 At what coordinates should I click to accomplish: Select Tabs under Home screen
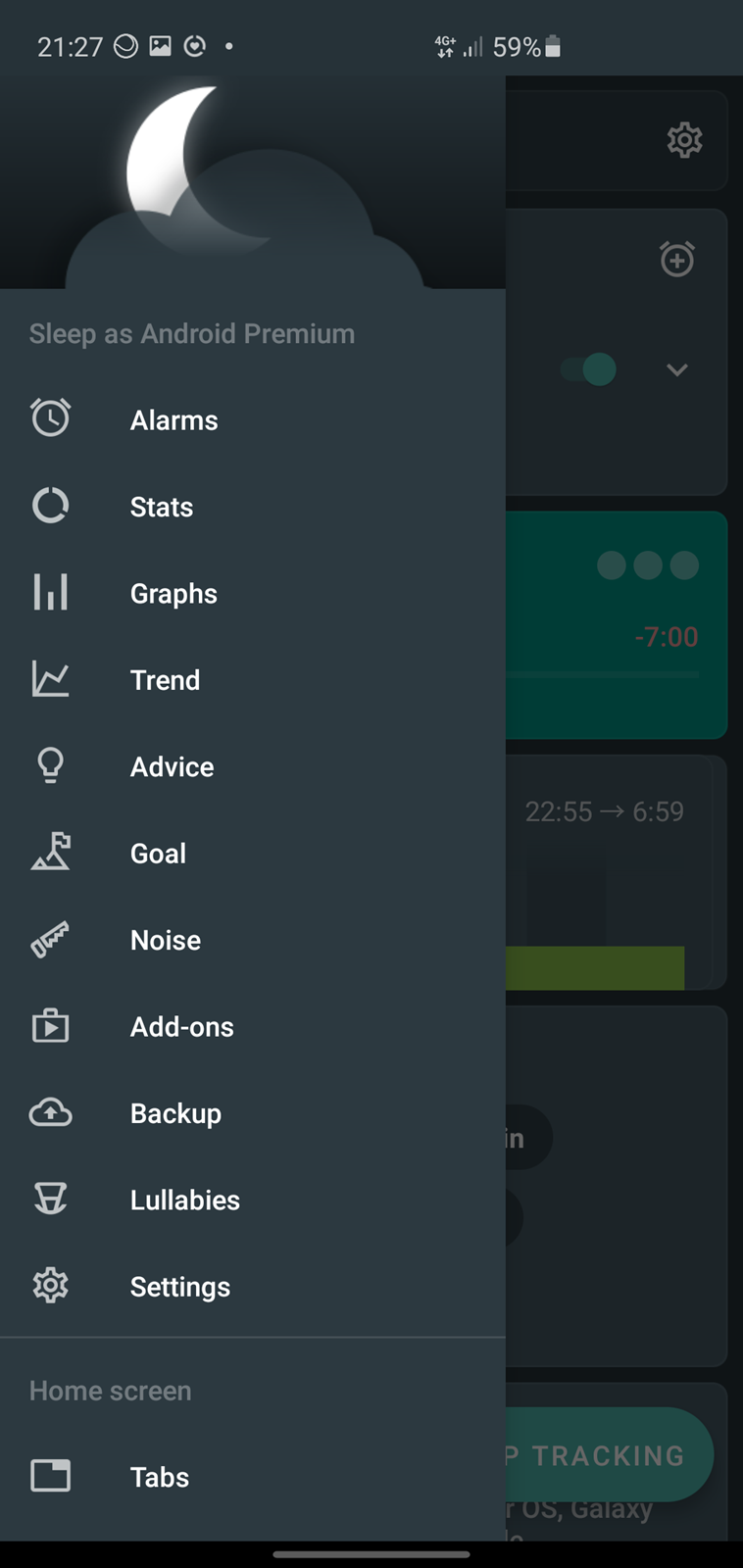[253, 1476]
